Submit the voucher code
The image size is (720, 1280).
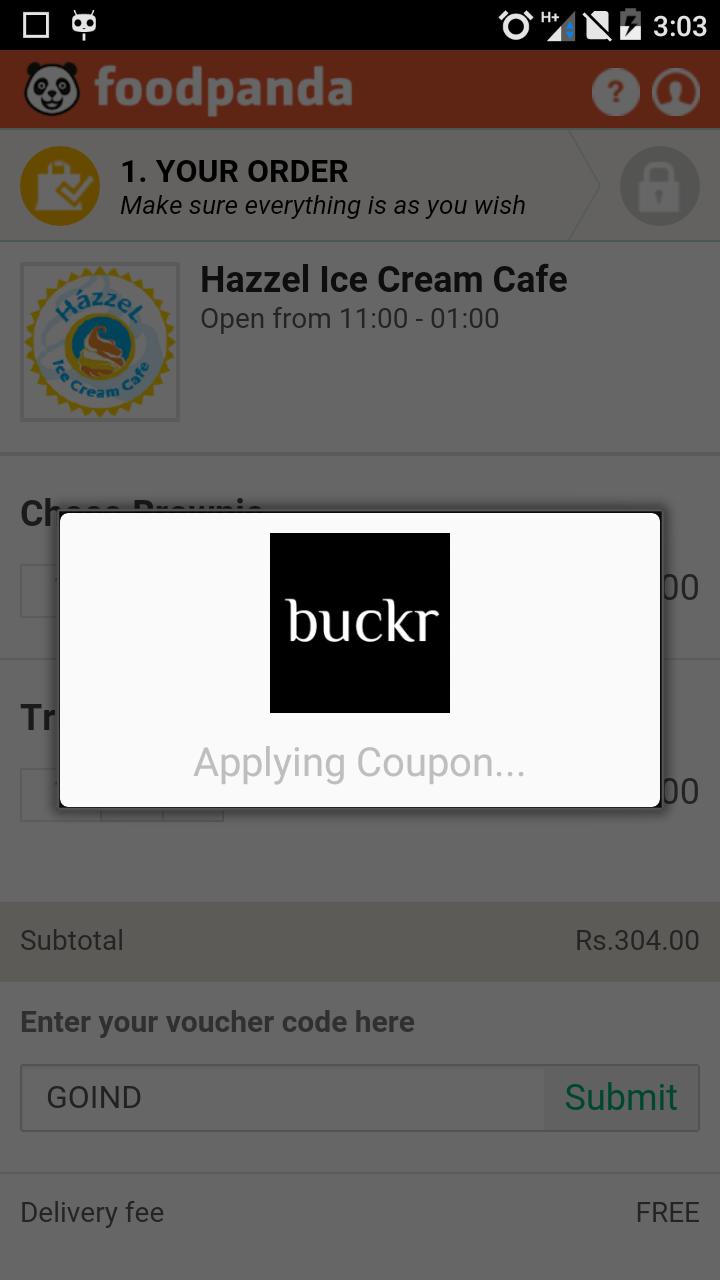620,1097
